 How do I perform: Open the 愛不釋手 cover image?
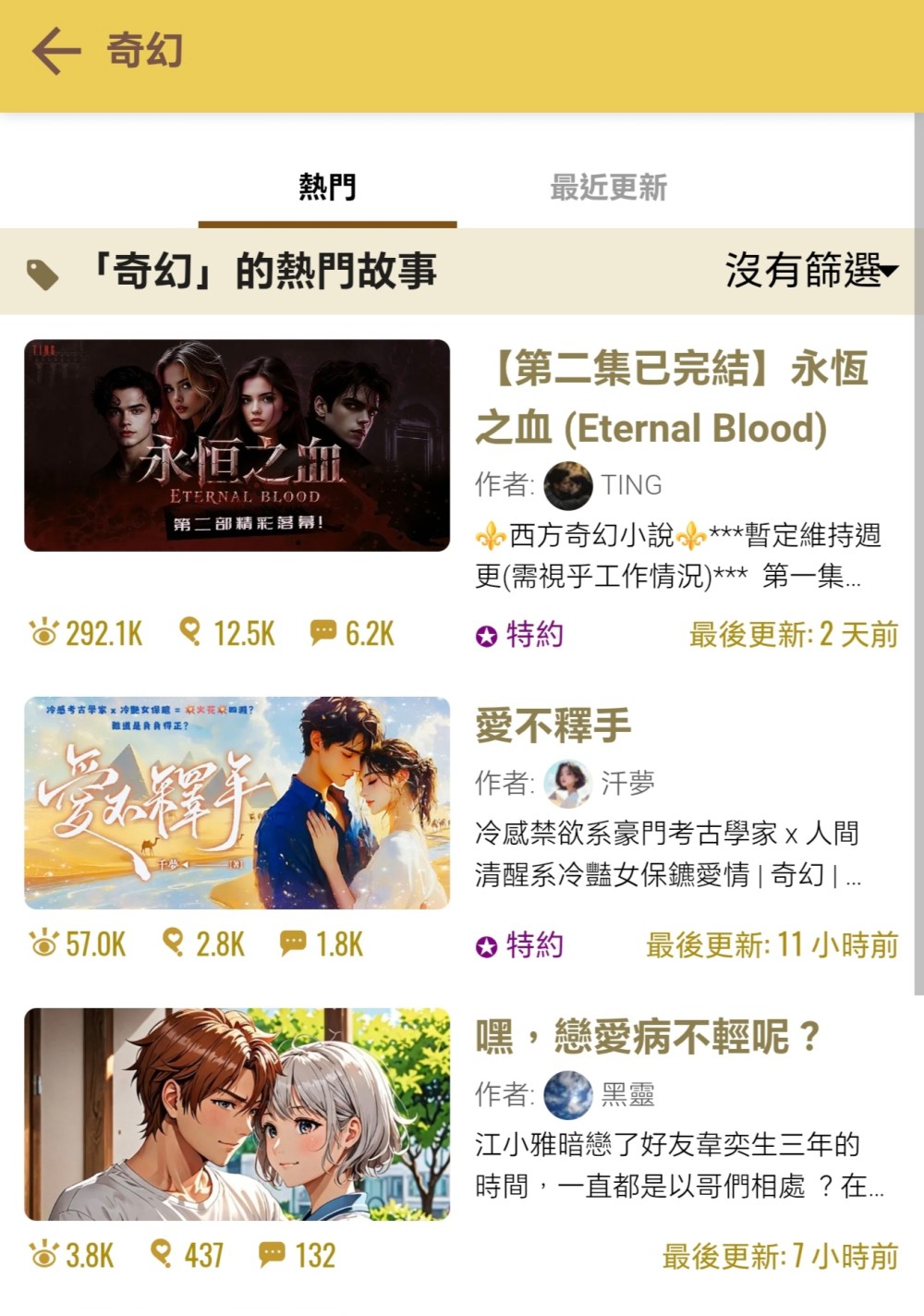(237, 802)
